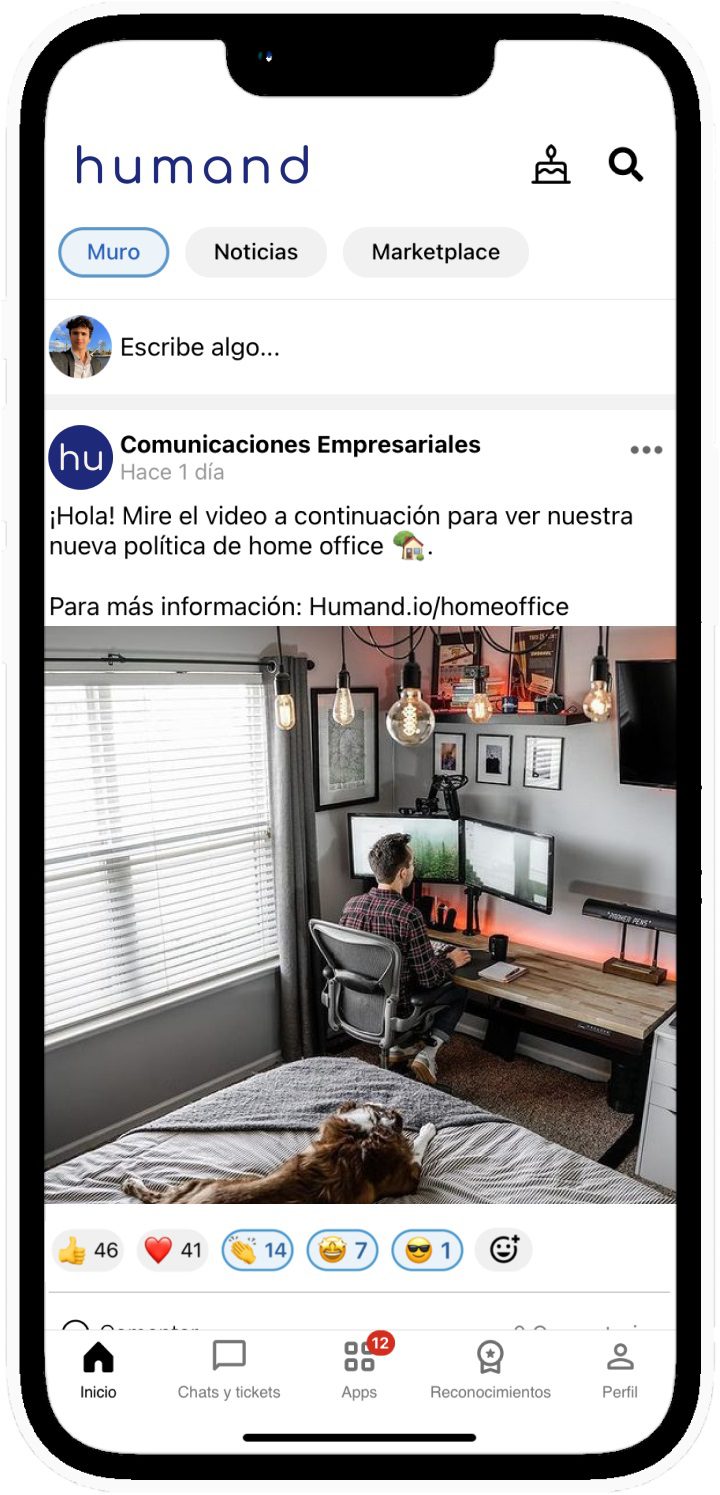Switch to the Marketplace chip
720x1495 pixels.
tap(435, 252)
